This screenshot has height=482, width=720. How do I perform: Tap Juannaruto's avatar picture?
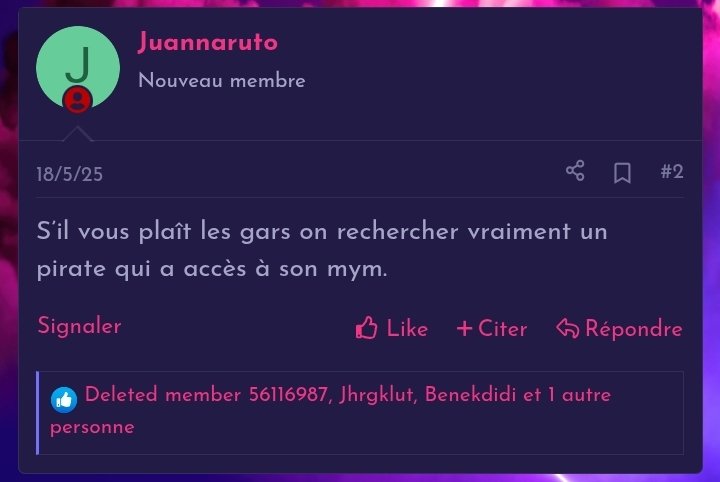[78, 68]
